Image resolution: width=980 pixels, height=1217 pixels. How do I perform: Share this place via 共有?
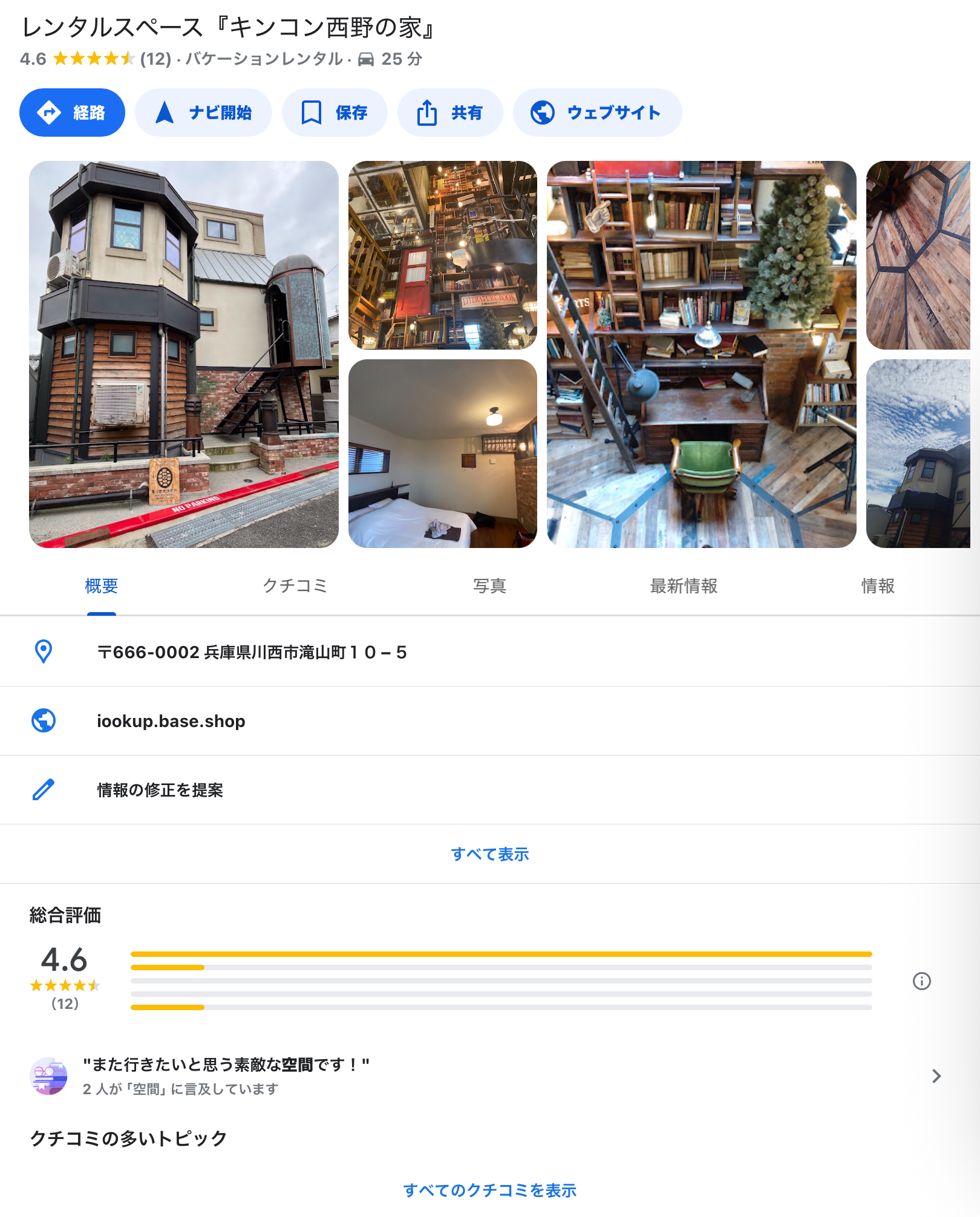click(450, 113)
